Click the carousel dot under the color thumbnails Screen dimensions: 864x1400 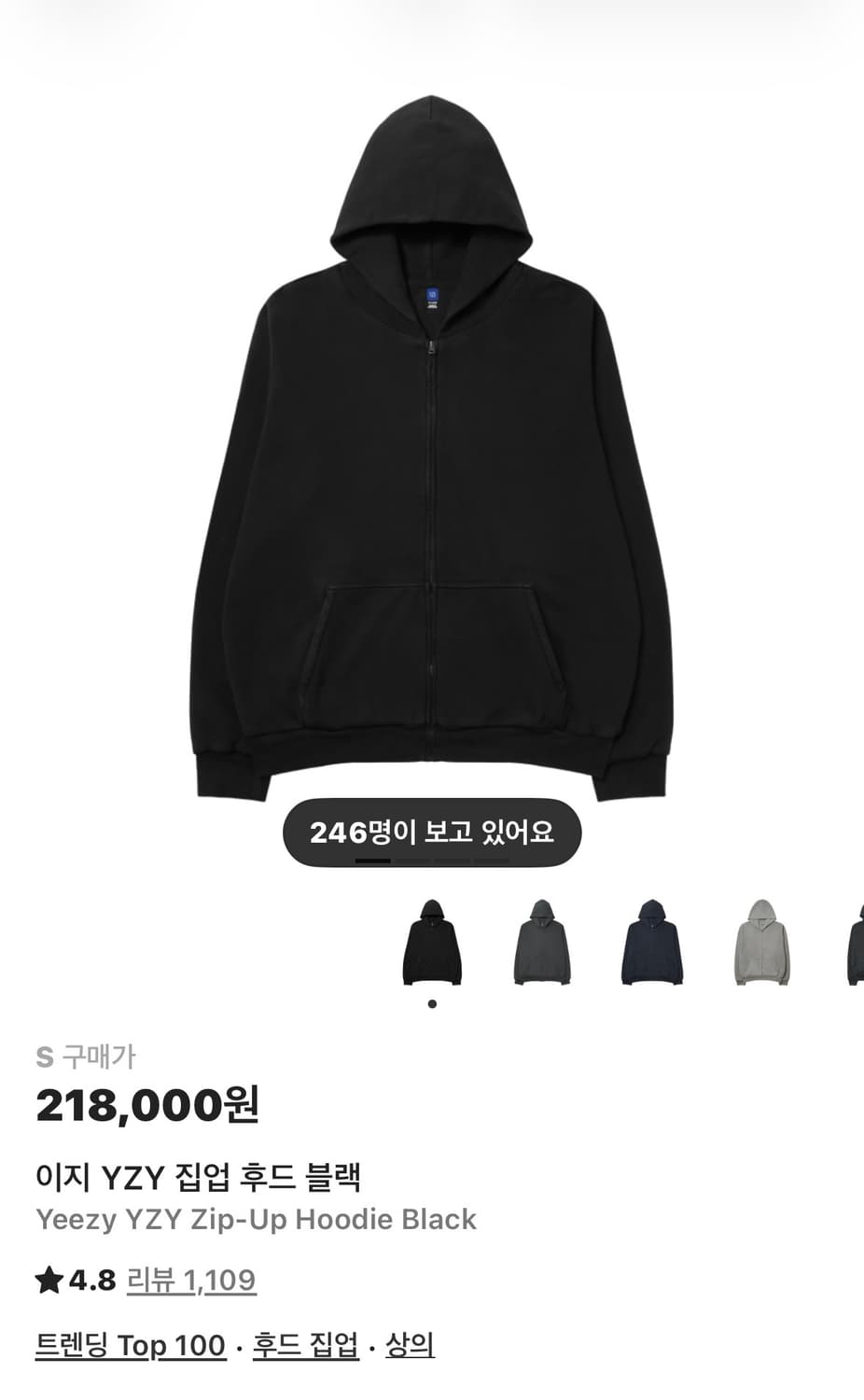(x=432, y=1003)
